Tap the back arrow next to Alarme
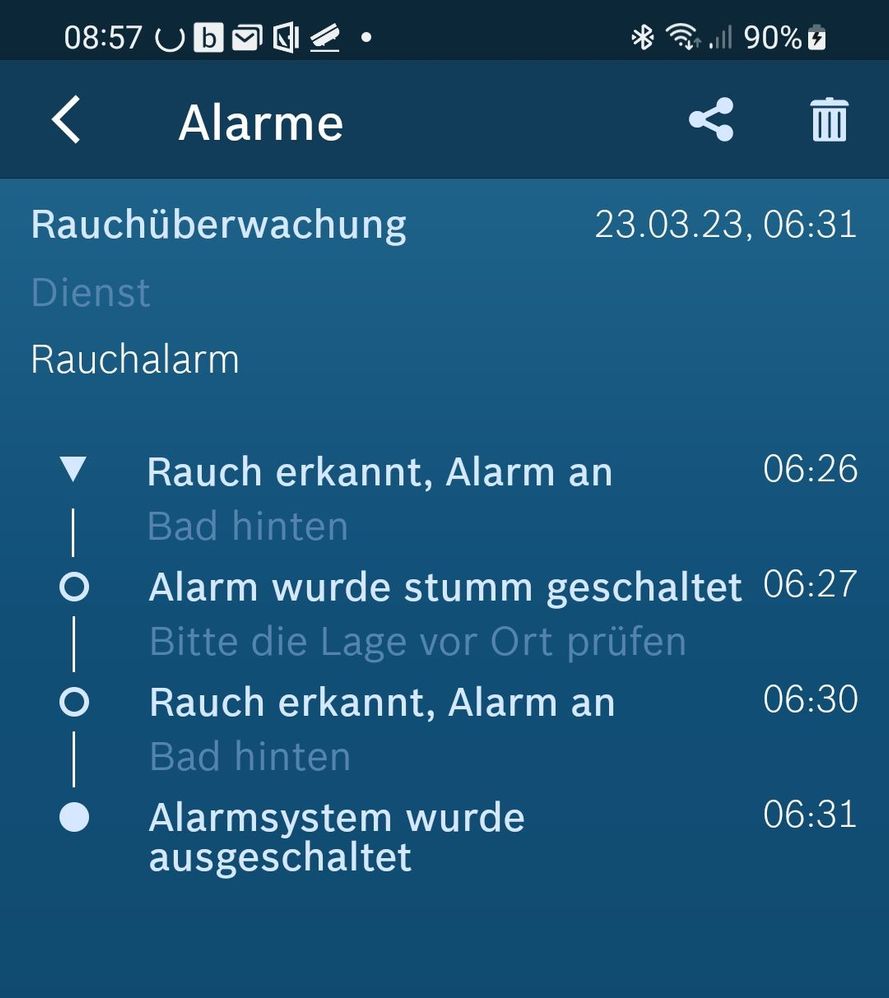The height and width of the screenshot is (998, 889). (64, 118)
